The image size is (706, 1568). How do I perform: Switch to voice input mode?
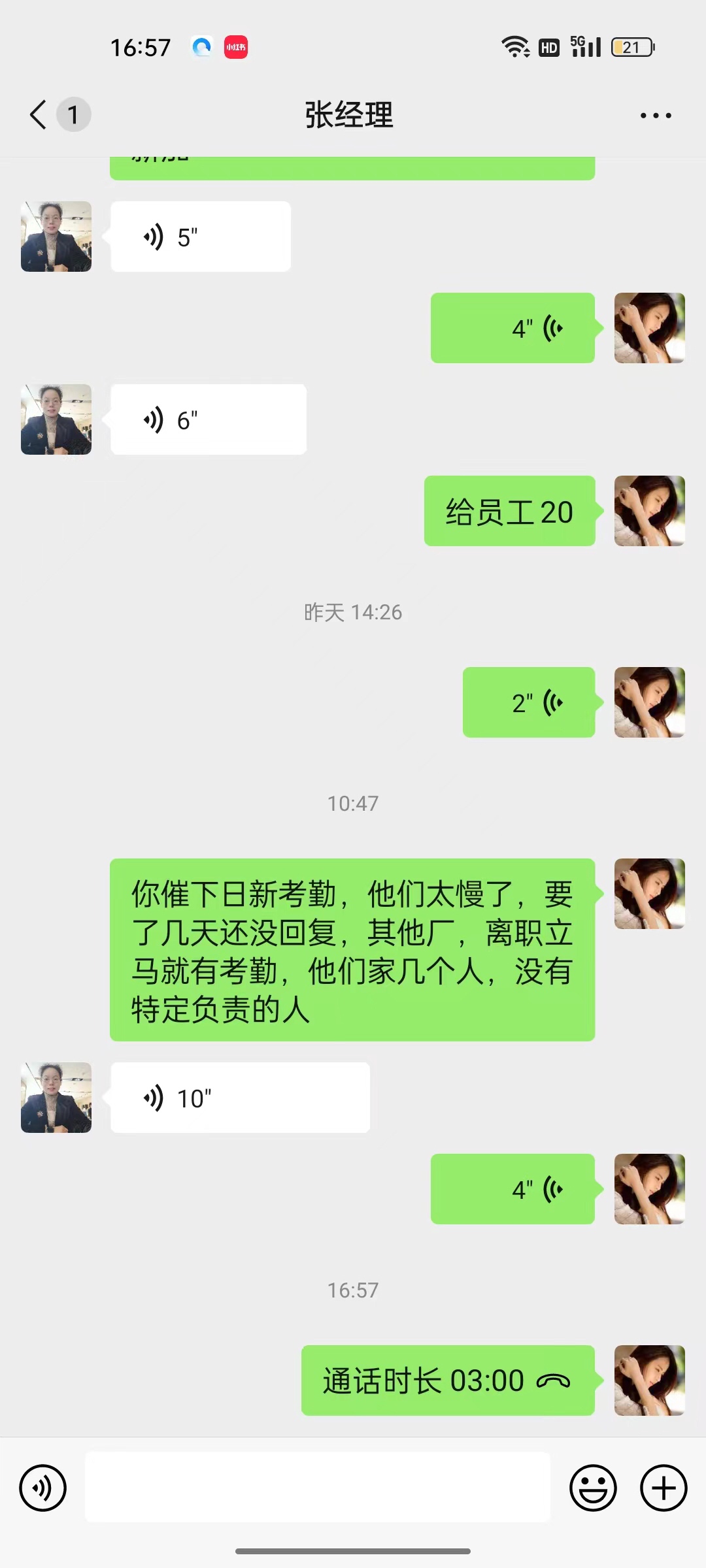43,1488
